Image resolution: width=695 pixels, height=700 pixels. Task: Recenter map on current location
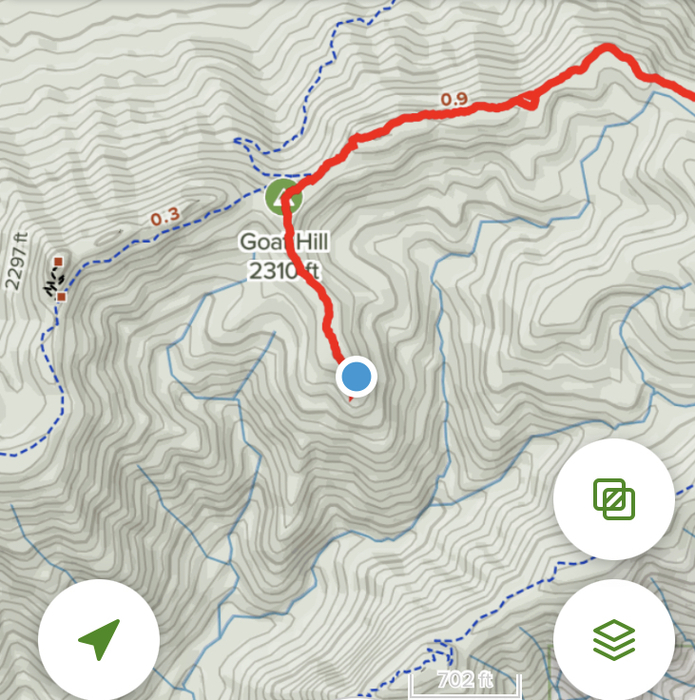[98, 639]
